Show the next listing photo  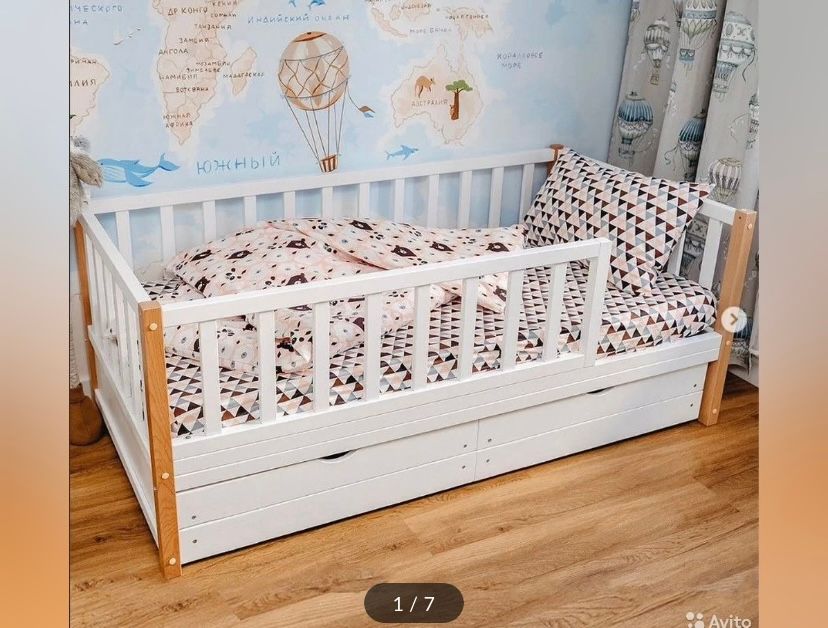pyautogui.click(x=733, y=319)
